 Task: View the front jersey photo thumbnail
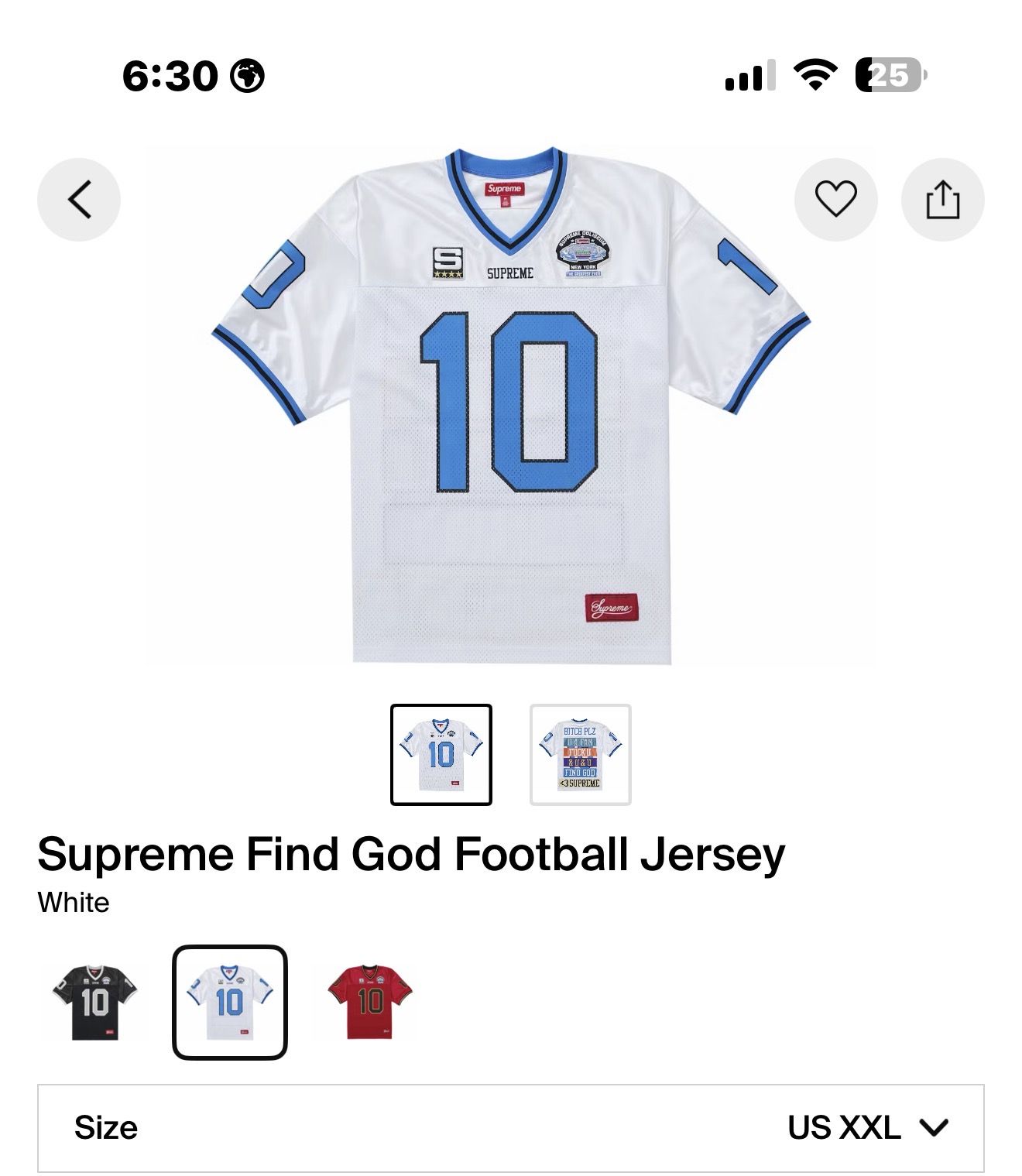tap(441, 754)
